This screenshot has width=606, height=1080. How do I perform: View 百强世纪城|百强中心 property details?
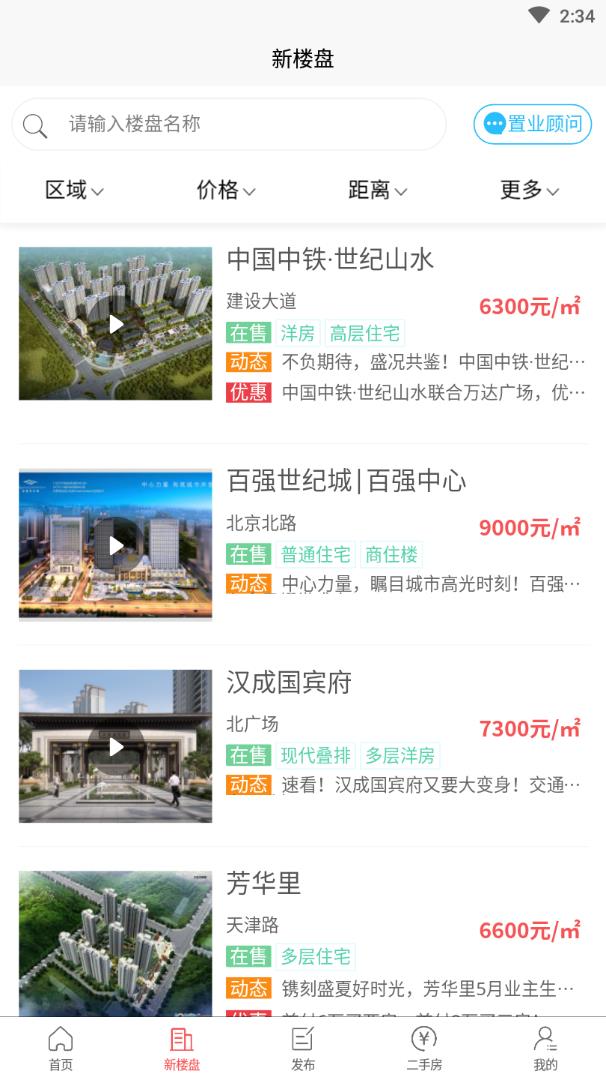tap(346, 481)
